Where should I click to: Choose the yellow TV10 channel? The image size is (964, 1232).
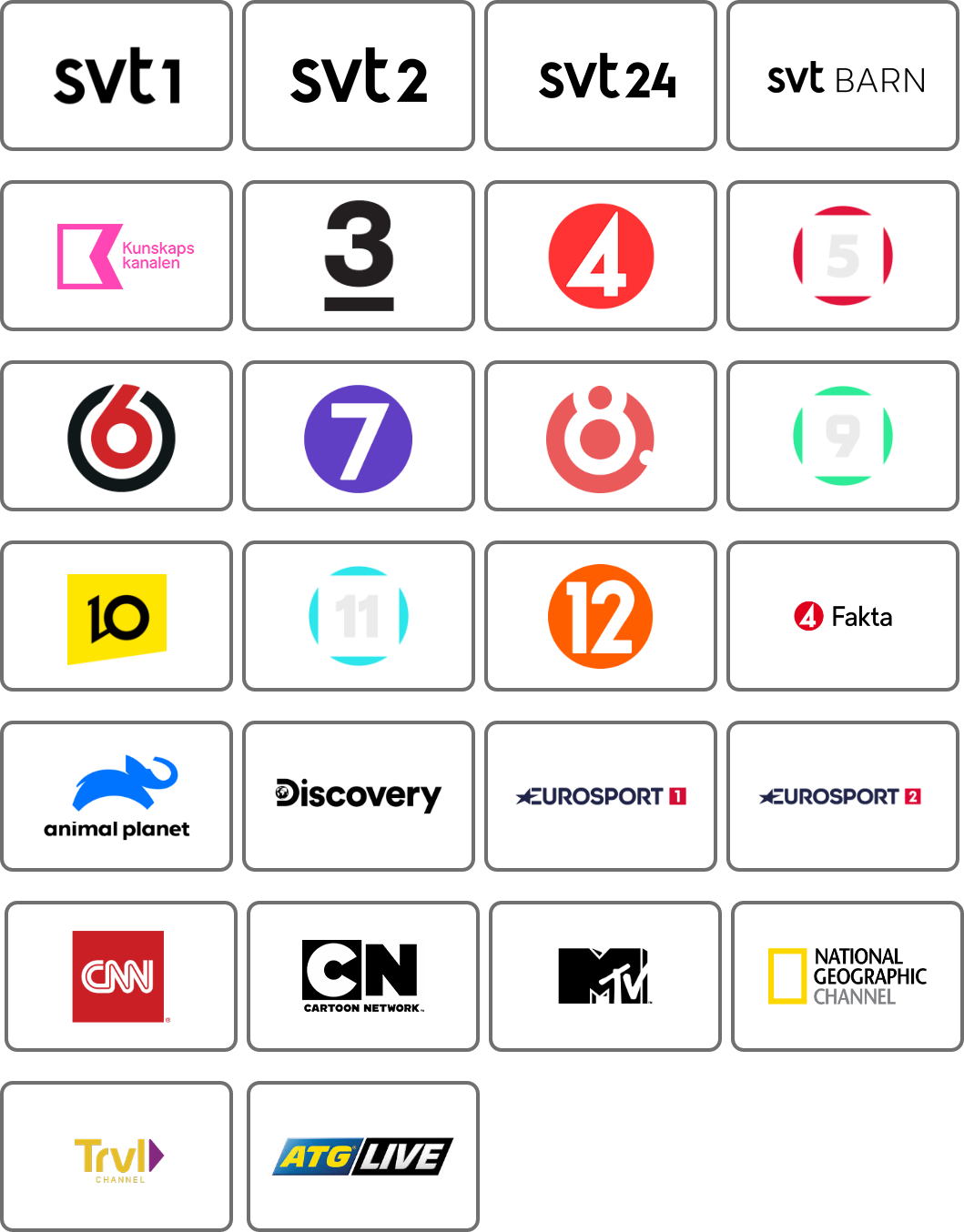(x=117, y=616)
